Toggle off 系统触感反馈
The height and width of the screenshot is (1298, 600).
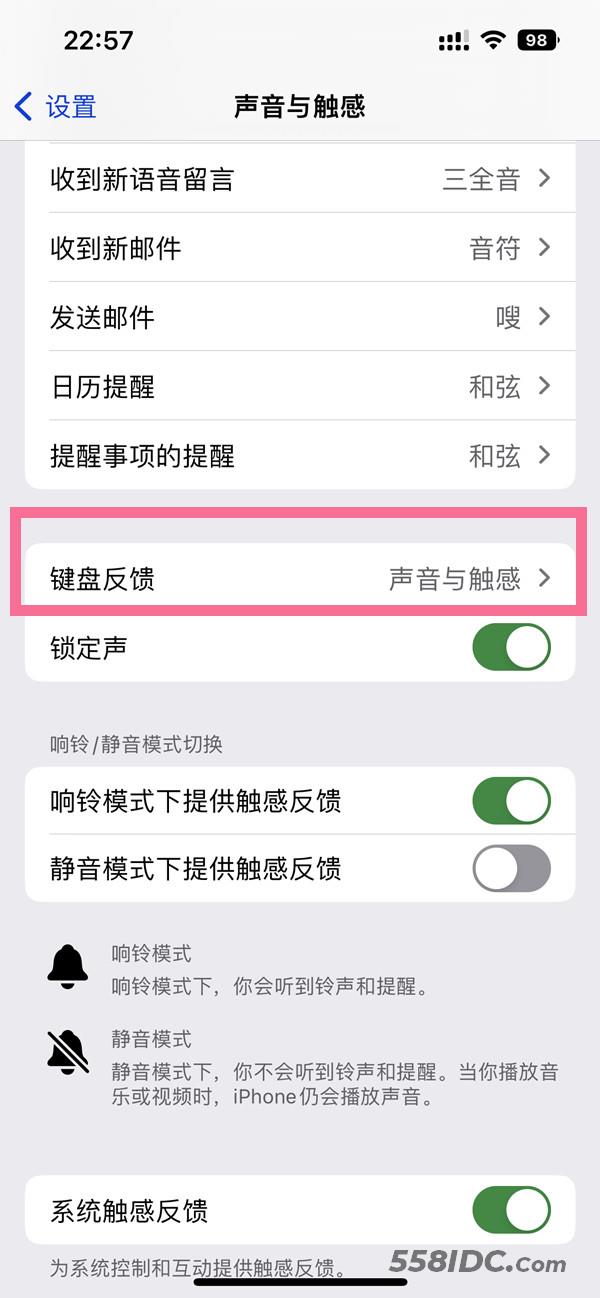pos(511,1211)
